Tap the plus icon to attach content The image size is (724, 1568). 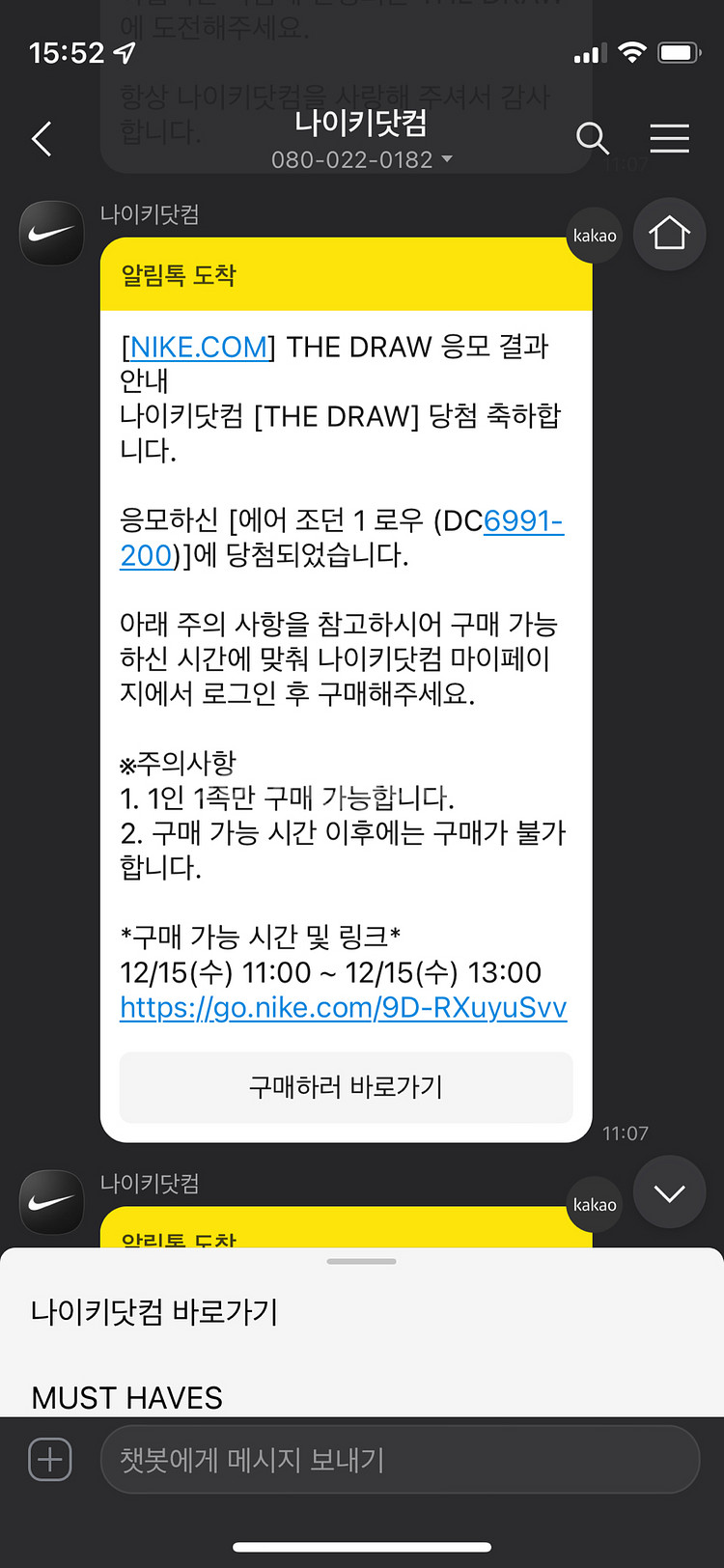pos(49,1460)
